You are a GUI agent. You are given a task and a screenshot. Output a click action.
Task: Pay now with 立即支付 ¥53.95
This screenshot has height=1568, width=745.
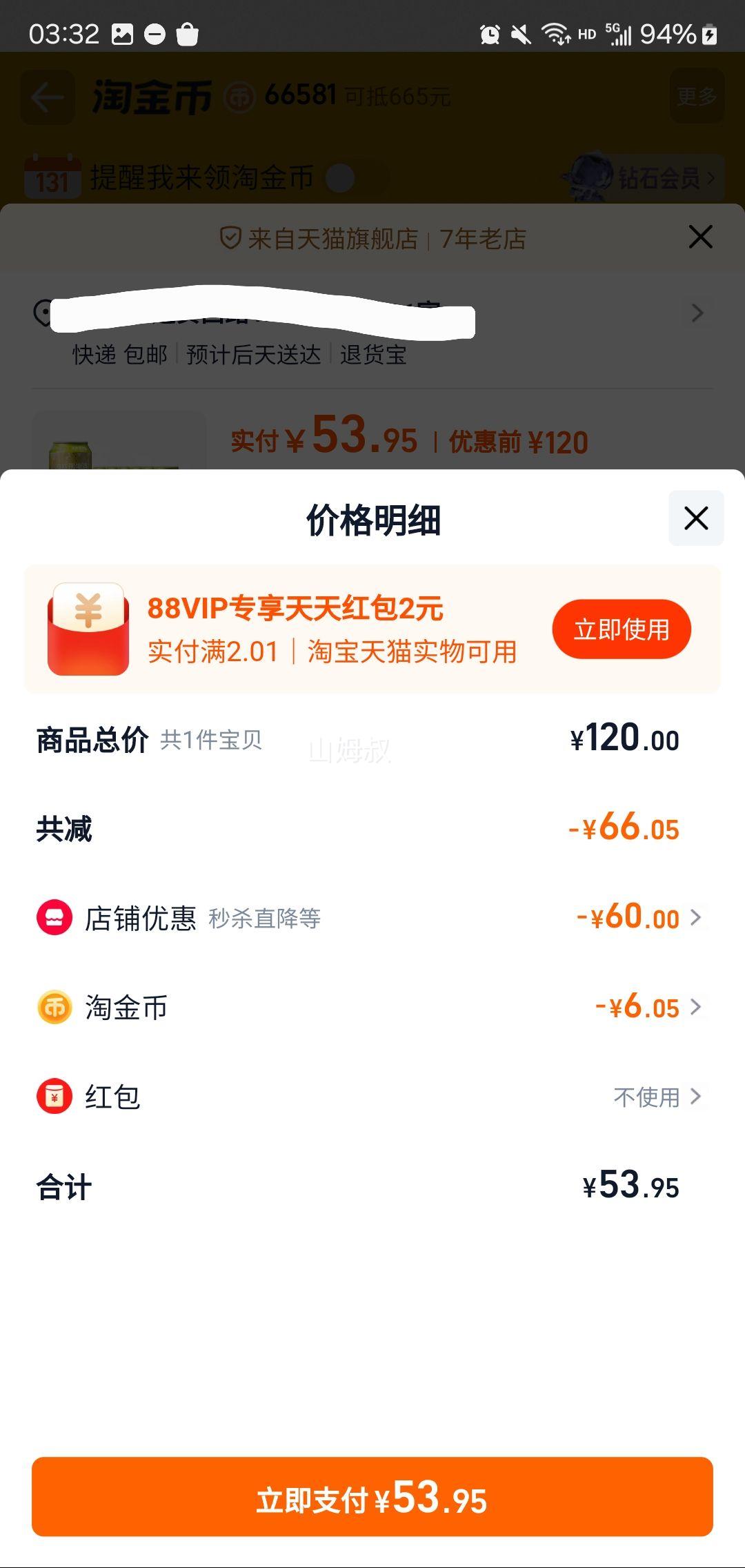pos(372,1498)
